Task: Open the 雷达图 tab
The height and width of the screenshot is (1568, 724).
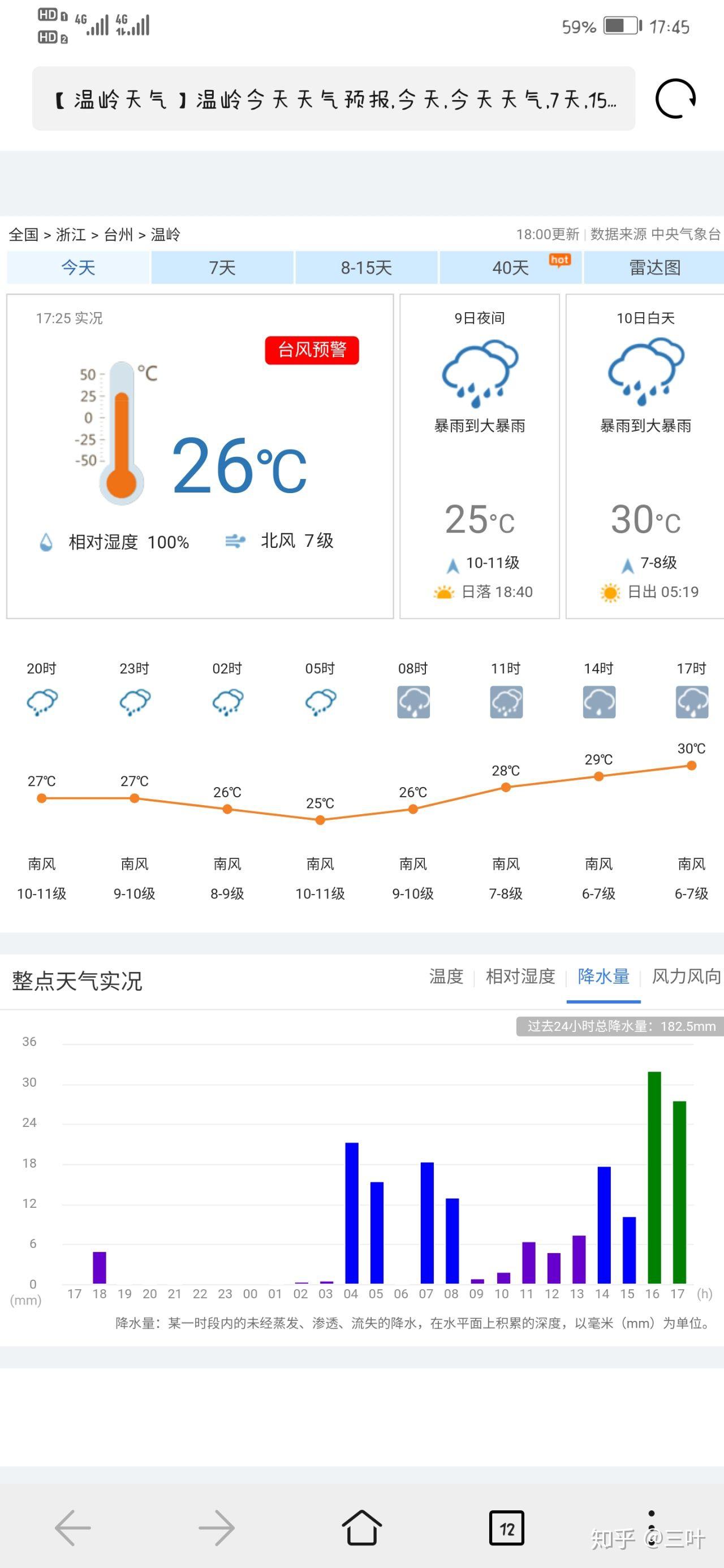Action: coord(654,267)
